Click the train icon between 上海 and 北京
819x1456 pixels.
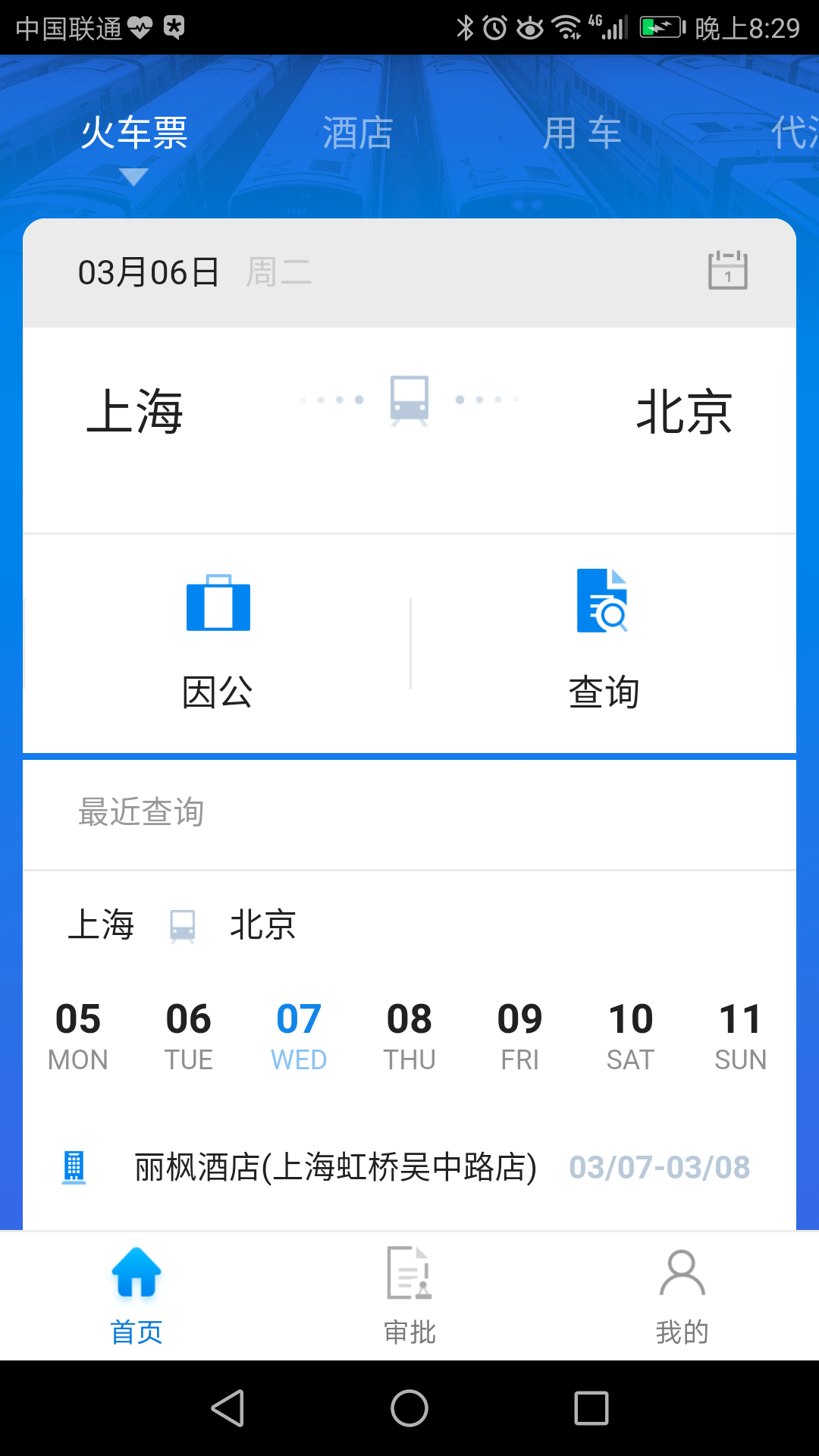[x=409, y=400]
